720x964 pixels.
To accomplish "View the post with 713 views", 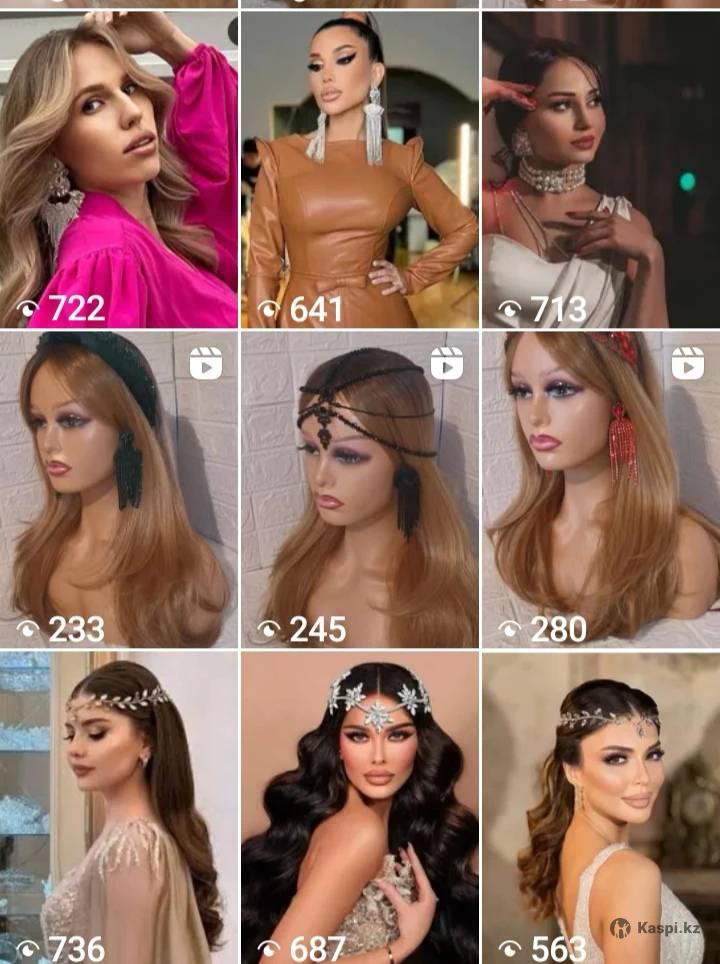I will (x=600, y=170).
